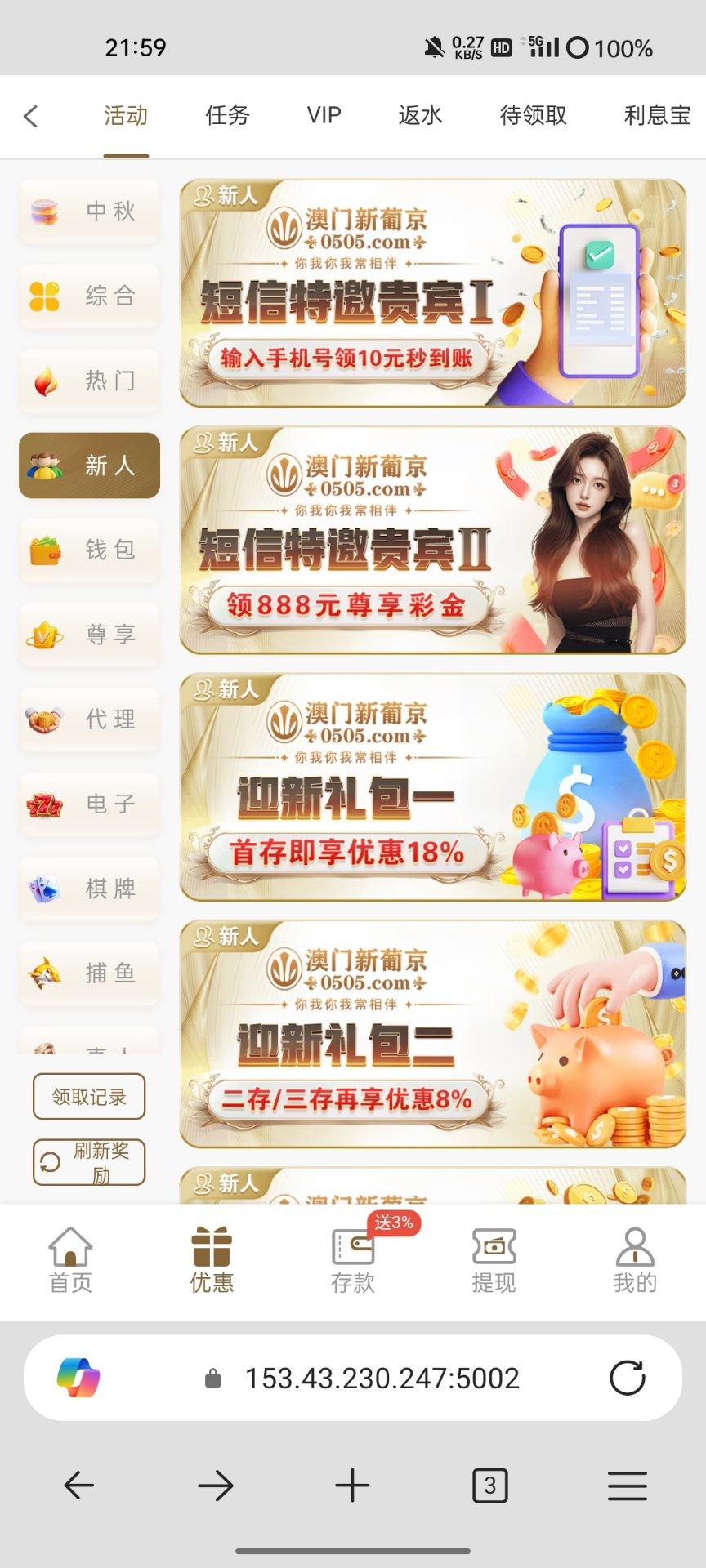706x1568 pixels.
Task: Open the 提现 tab
Action: [x=494, y=1261]
